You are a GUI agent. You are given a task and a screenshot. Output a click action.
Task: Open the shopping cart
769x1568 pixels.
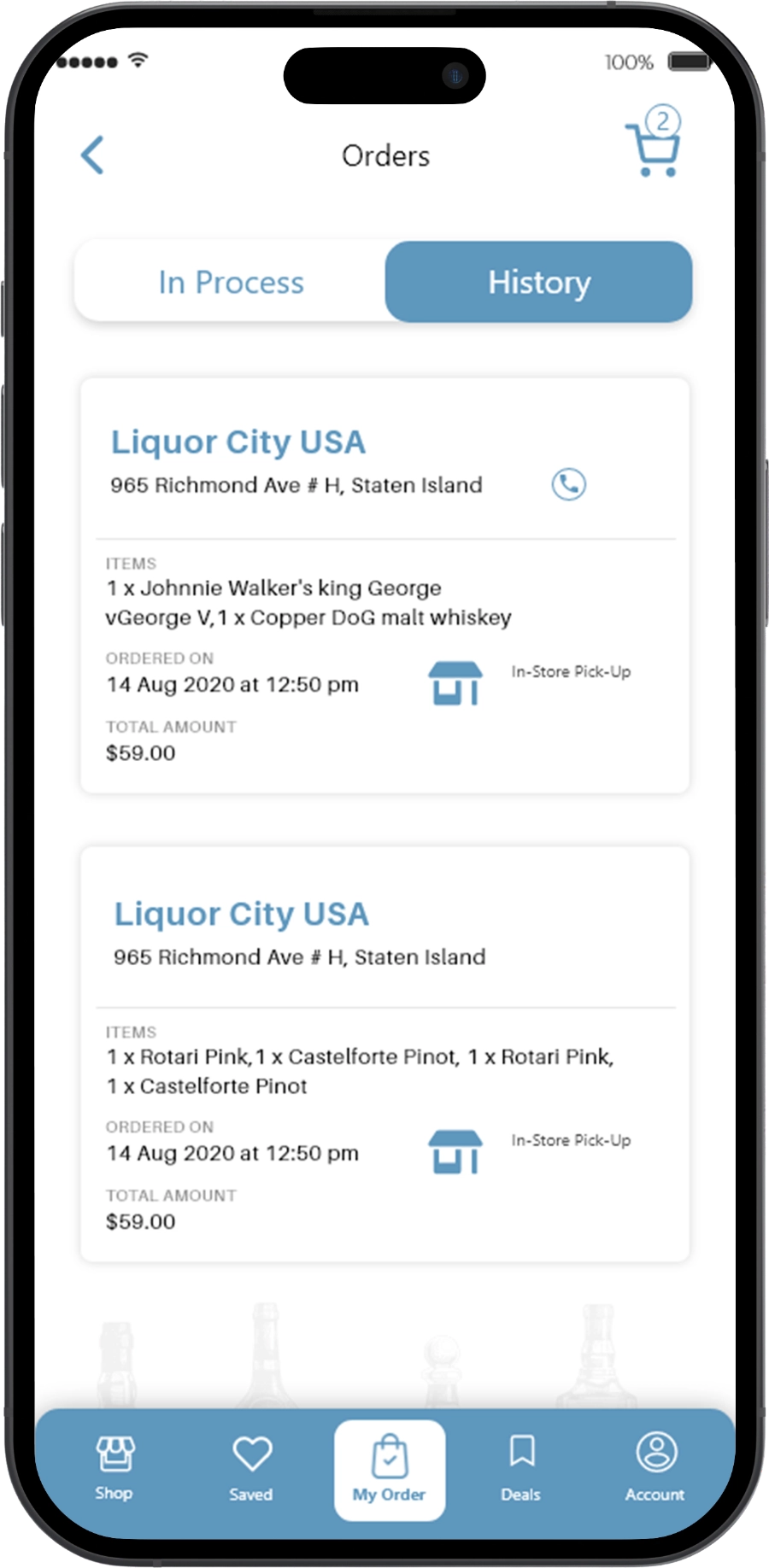(x=654, y=147)
